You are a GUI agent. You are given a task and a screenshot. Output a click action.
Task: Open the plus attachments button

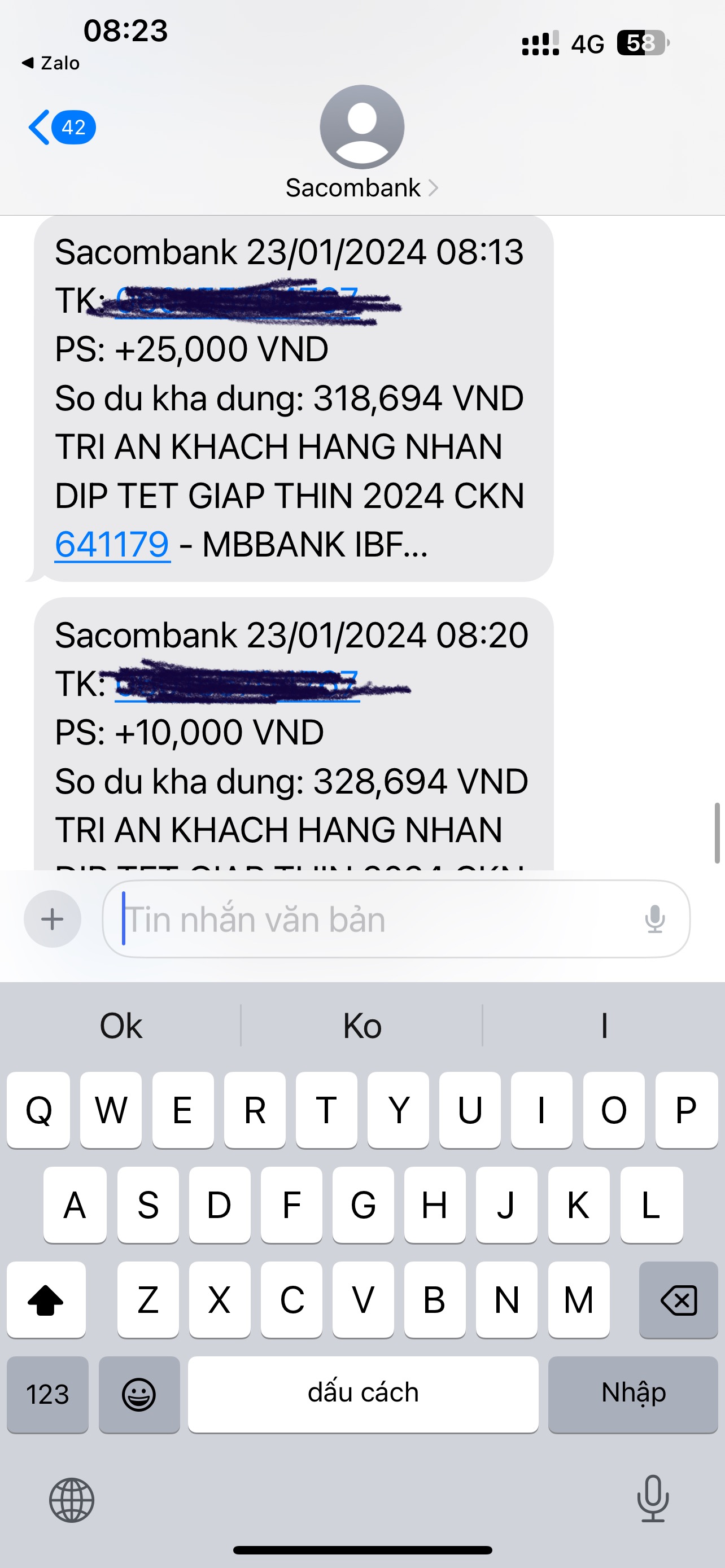53,918
